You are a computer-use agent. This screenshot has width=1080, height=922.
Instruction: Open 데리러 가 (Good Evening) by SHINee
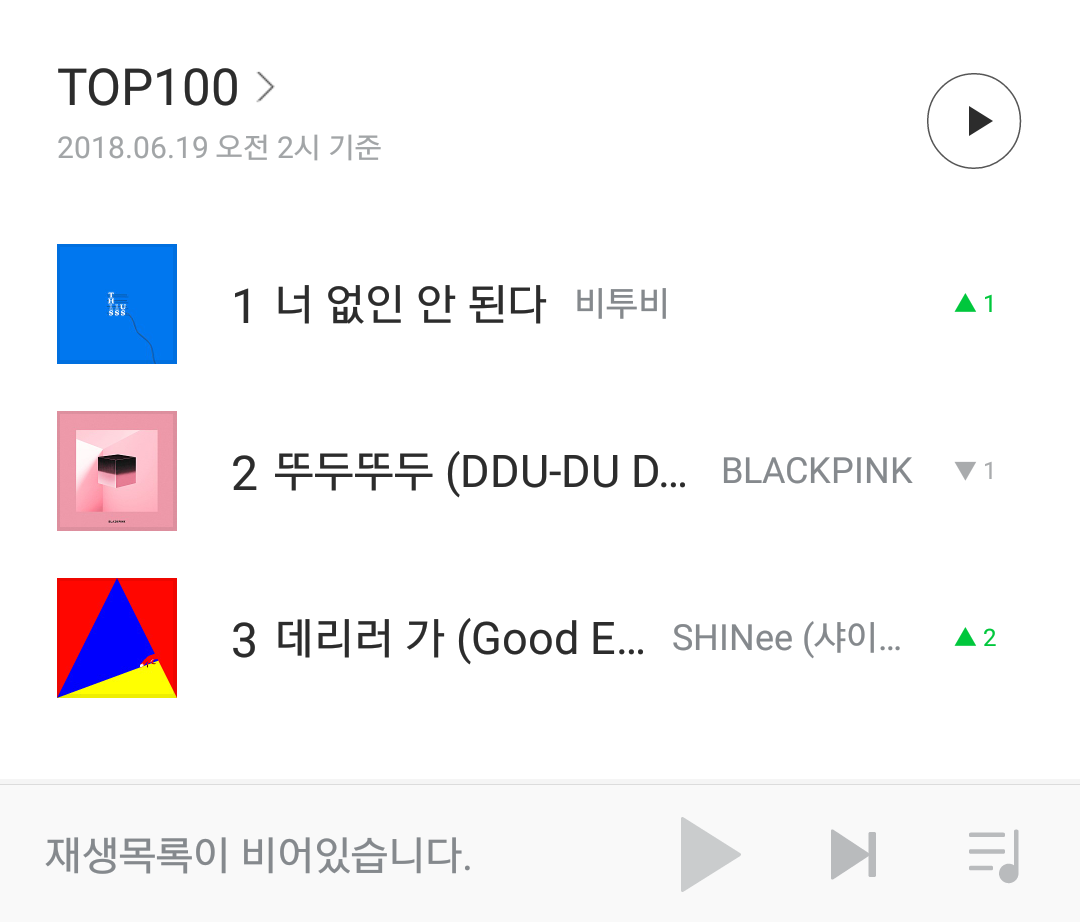tap(440, 638)
